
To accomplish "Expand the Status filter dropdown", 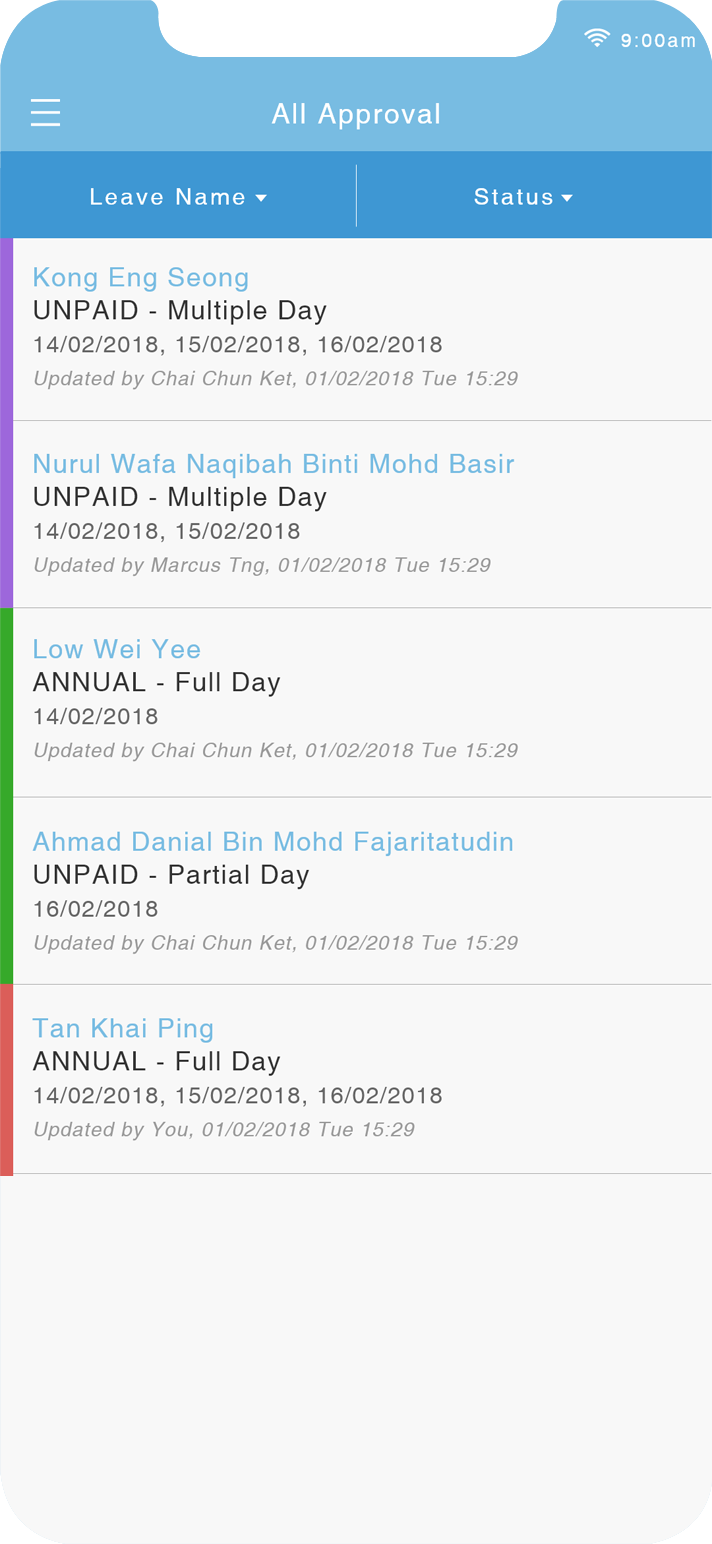I will click(534, 197).
